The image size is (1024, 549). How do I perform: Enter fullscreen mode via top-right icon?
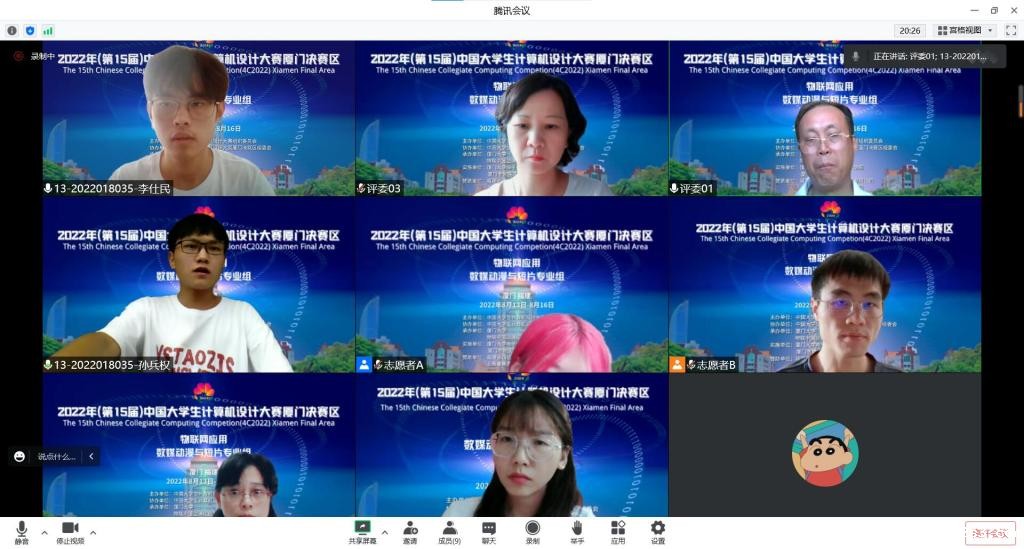coord(1011,31)
